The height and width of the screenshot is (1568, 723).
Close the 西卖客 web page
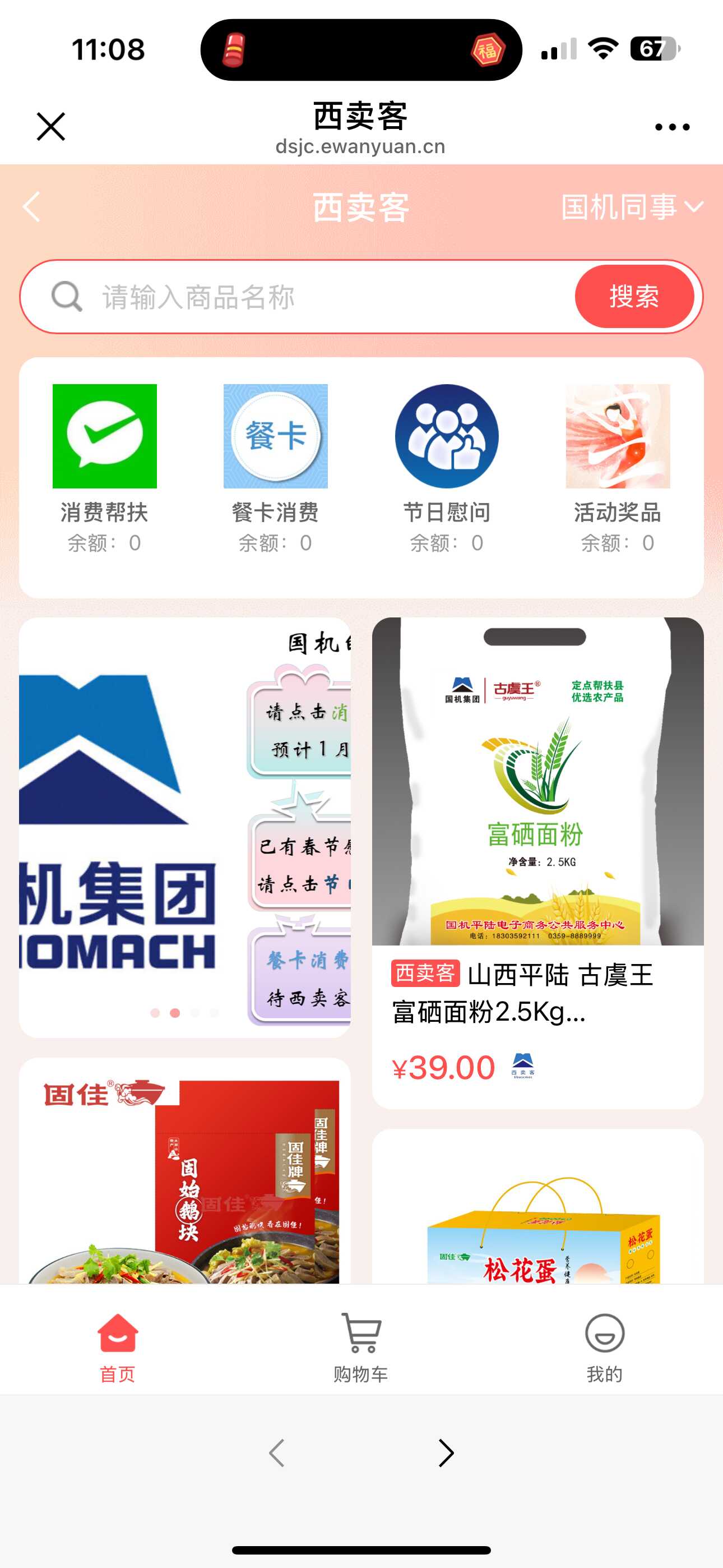(51, 127)
